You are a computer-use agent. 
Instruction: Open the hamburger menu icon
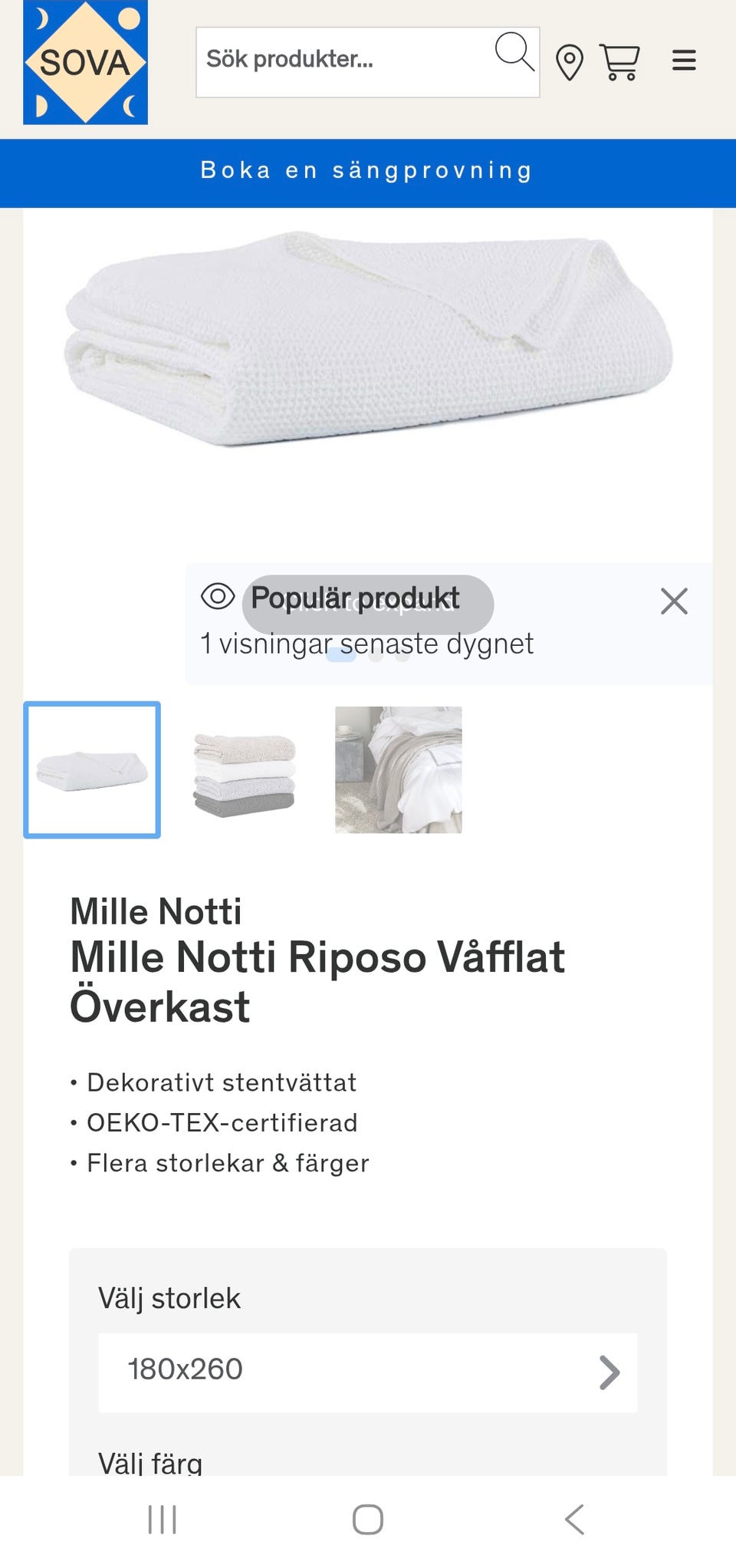tap(683, 61)
